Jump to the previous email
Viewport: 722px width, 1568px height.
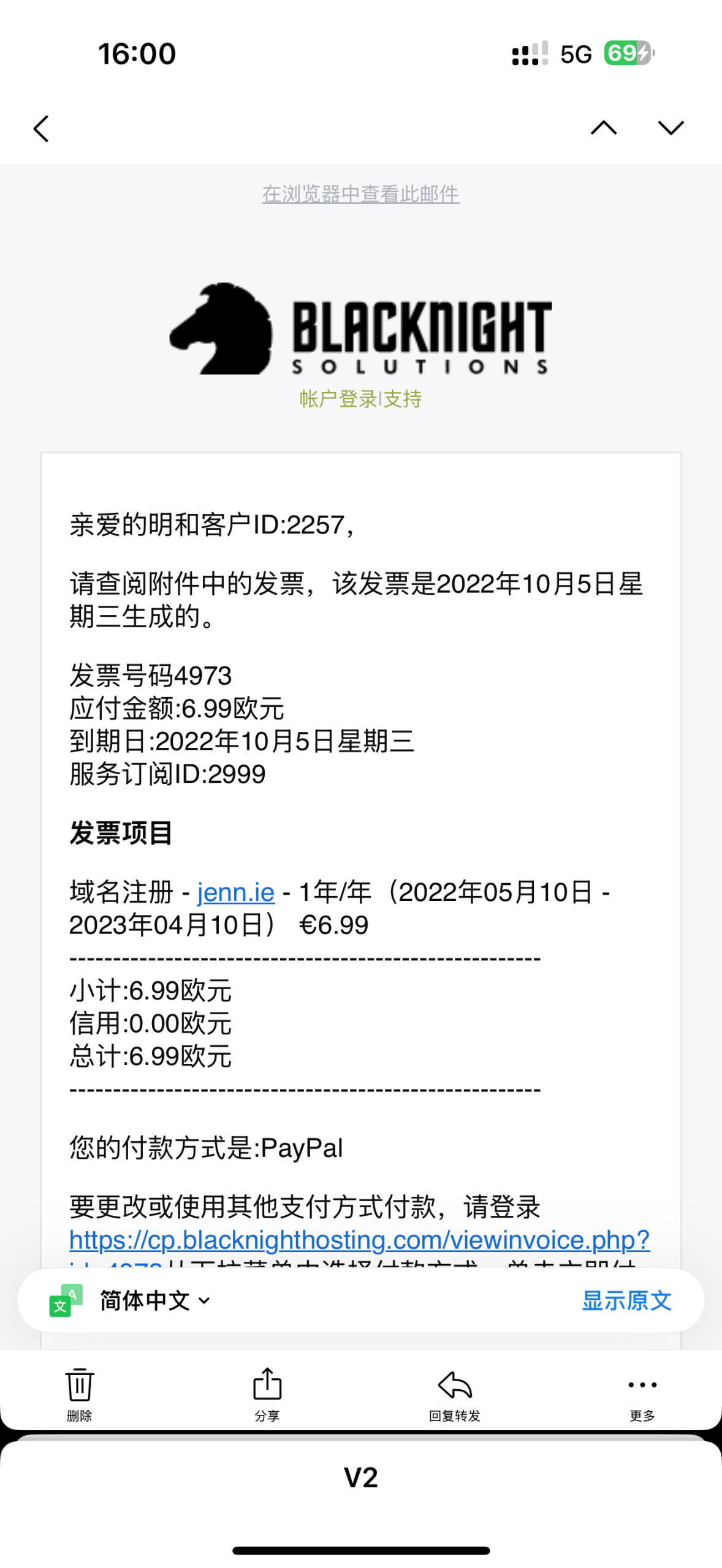pyautogui.click(x=603, y=127)
